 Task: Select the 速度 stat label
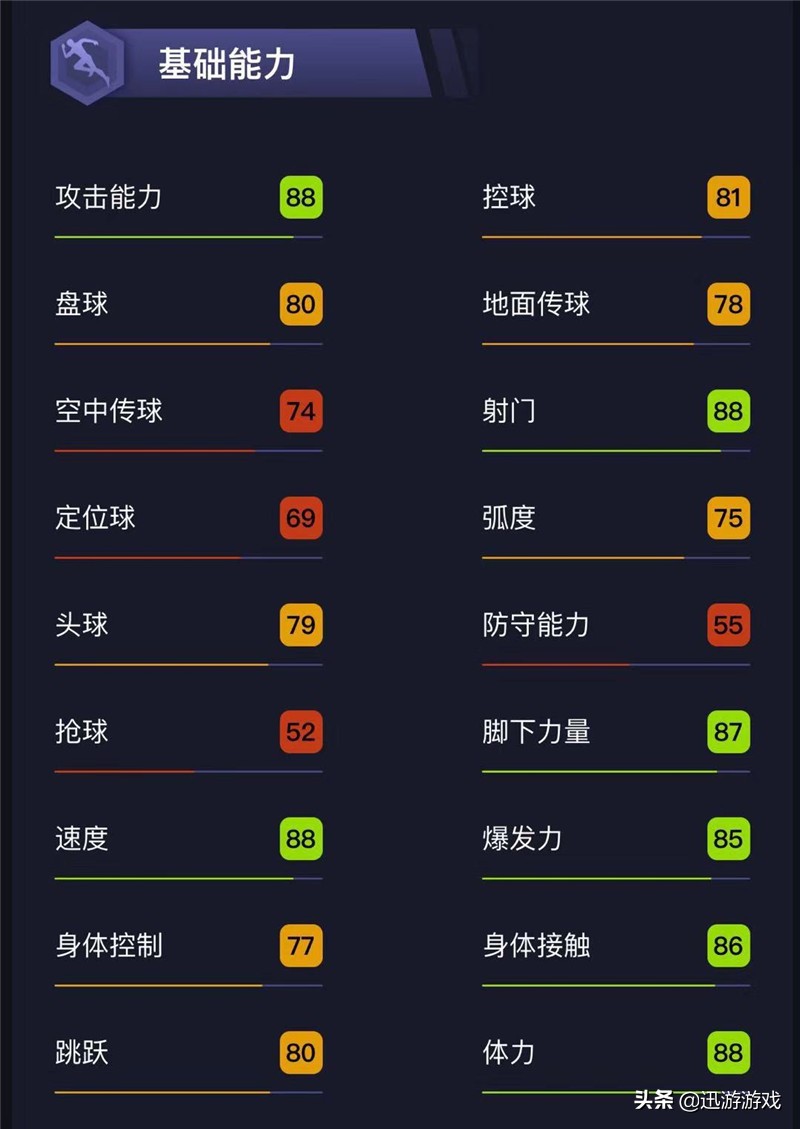point(82,840)
